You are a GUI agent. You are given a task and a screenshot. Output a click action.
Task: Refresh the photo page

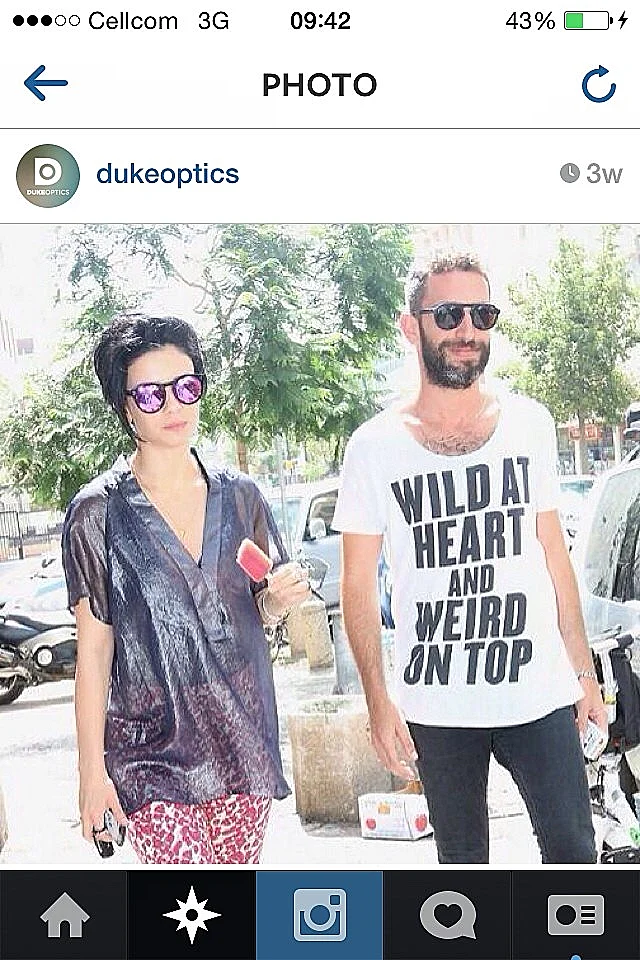[598, 85]
